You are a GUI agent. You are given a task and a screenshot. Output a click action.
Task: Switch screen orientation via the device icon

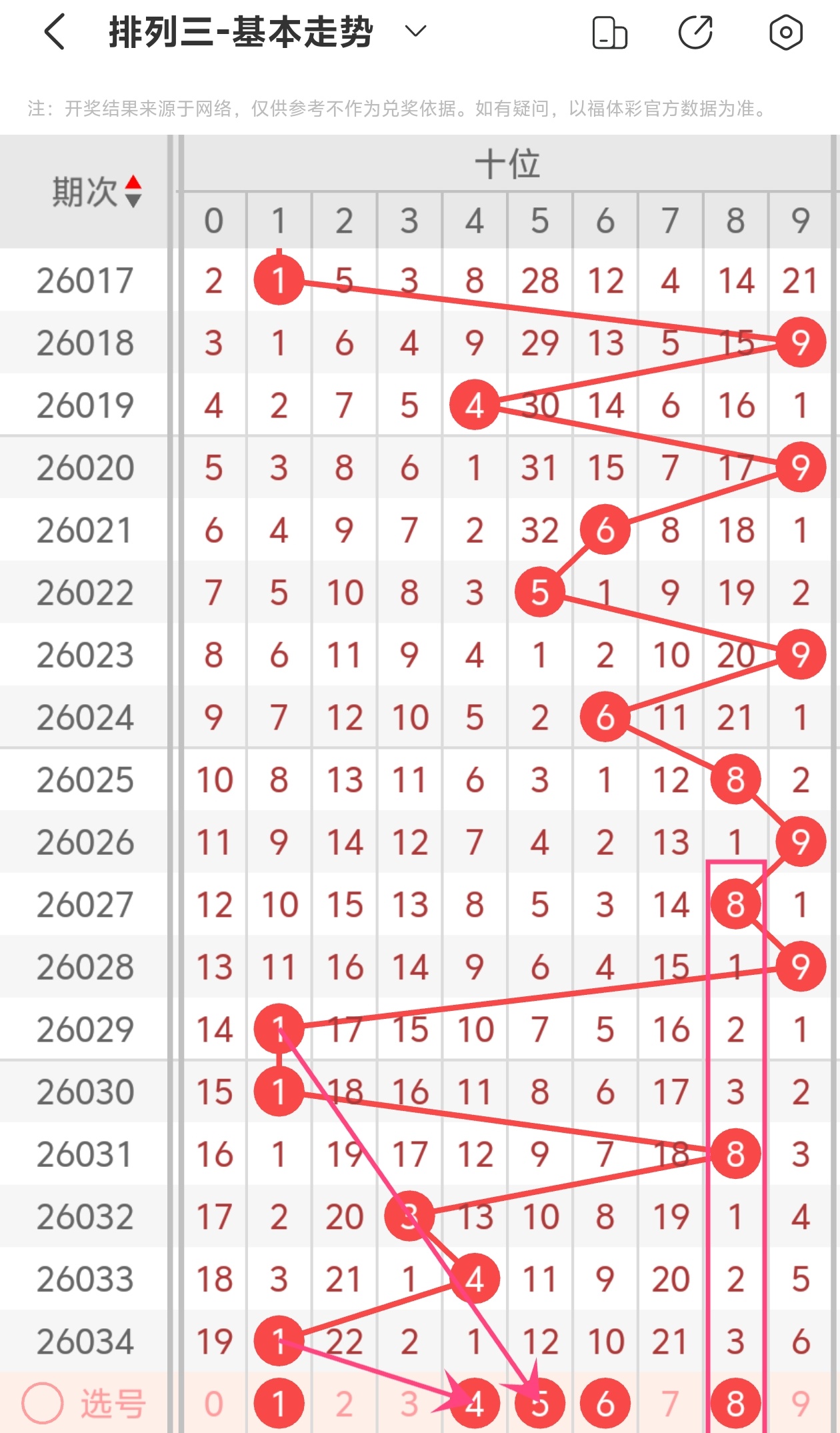click(609, 33)
